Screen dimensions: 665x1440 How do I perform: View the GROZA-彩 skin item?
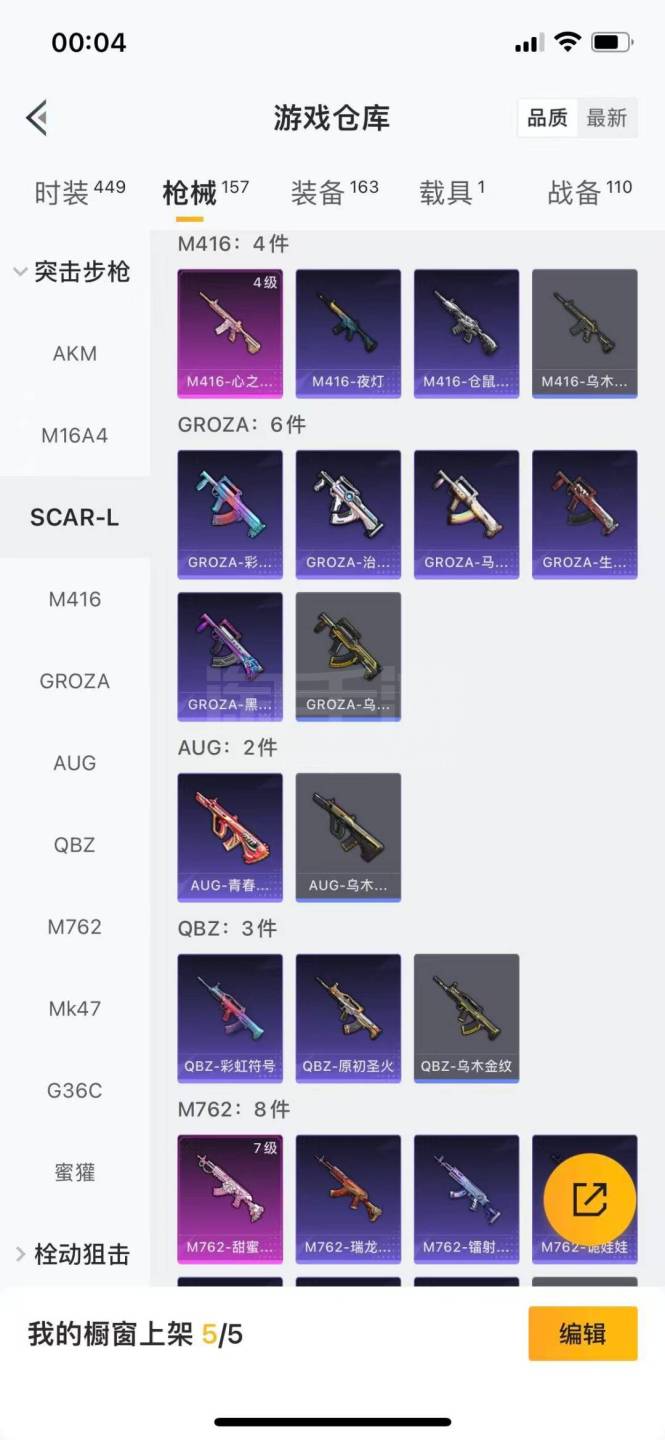(230, 514)
